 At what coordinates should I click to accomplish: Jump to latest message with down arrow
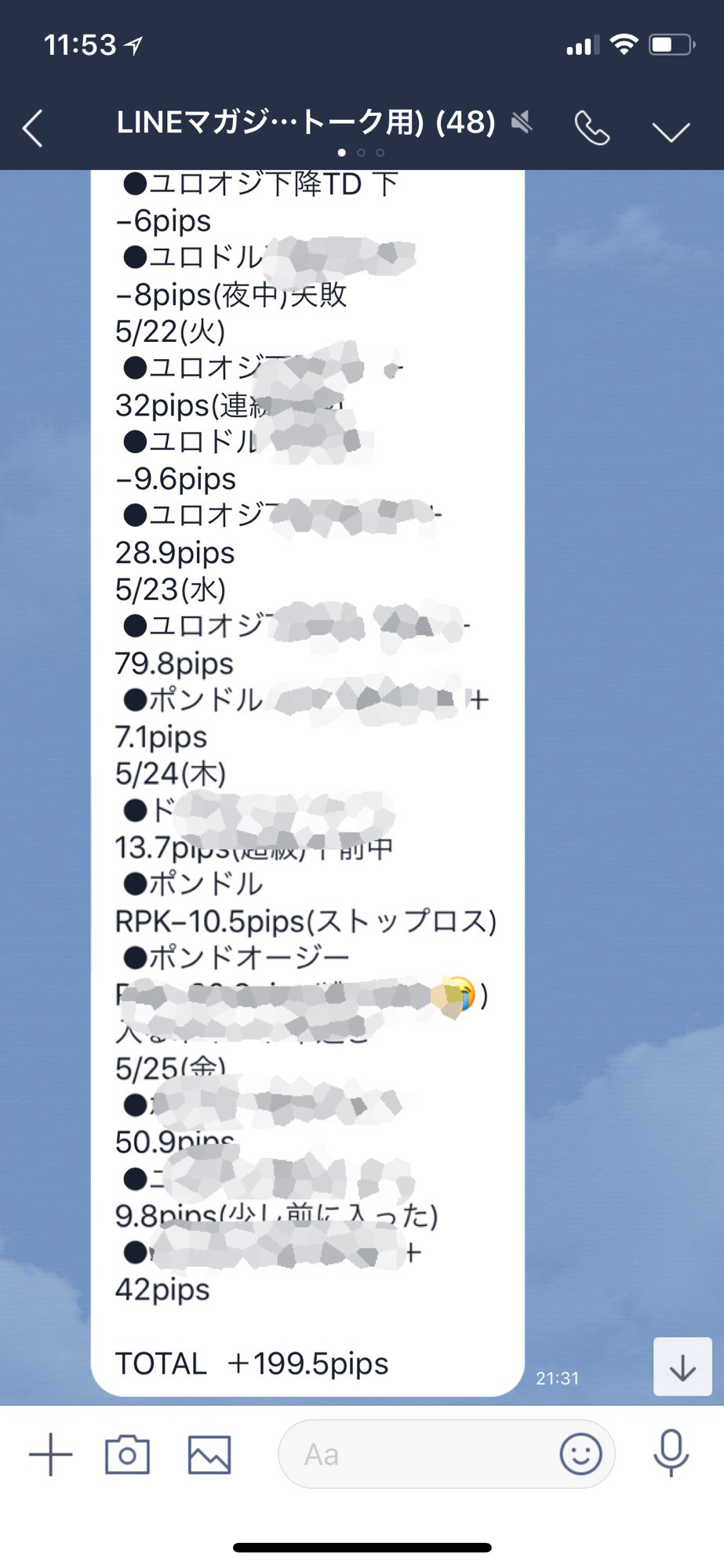click(x=682, y=1367)
